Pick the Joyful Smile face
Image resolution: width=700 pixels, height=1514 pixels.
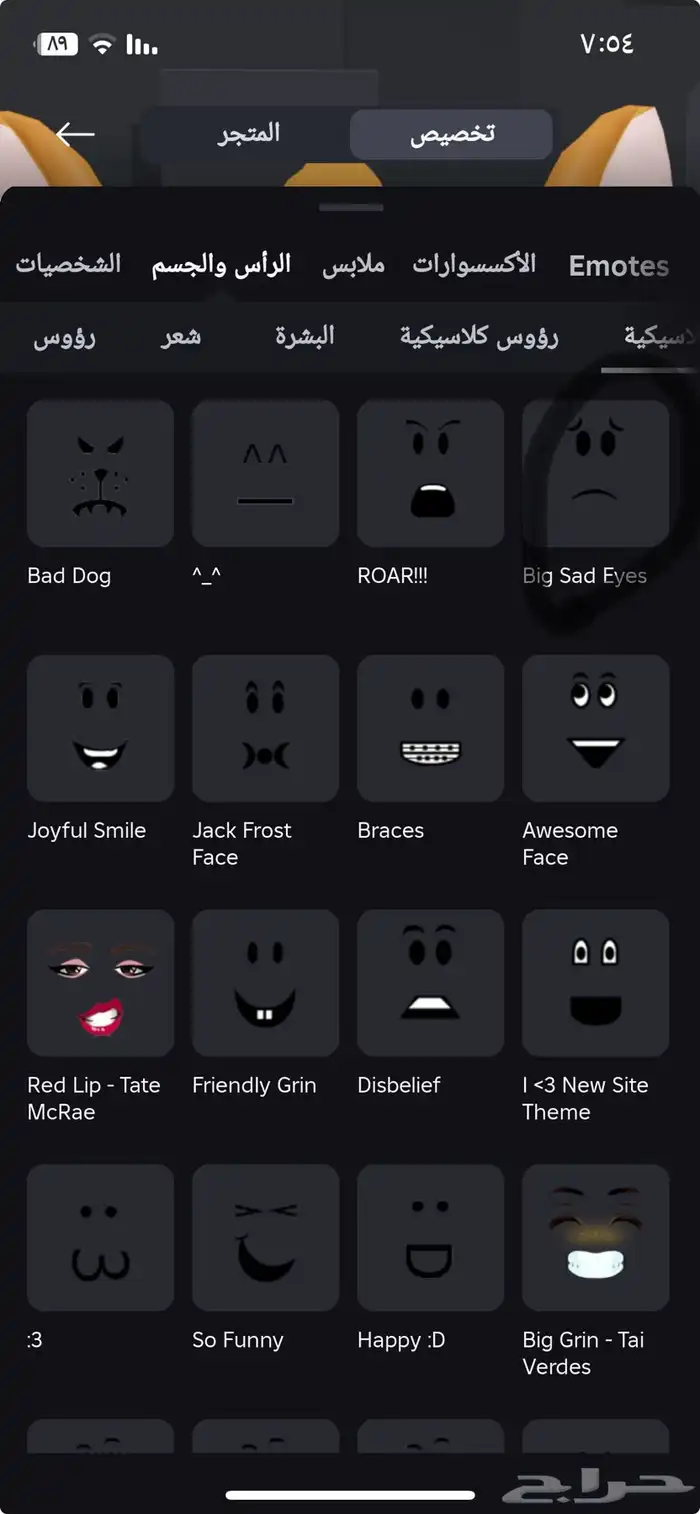click(x=100, y=729)
